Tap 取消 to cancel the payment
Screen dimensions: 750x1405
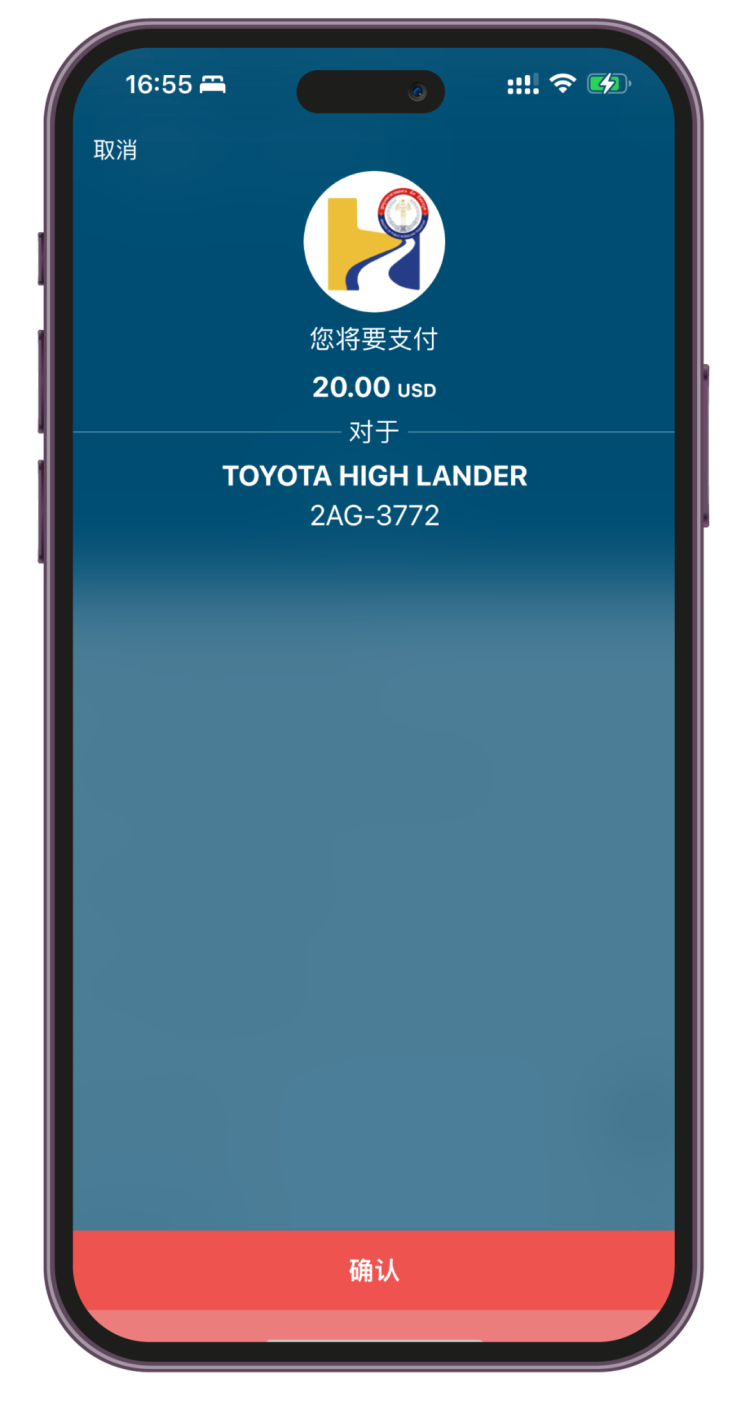tap(115, 150)
